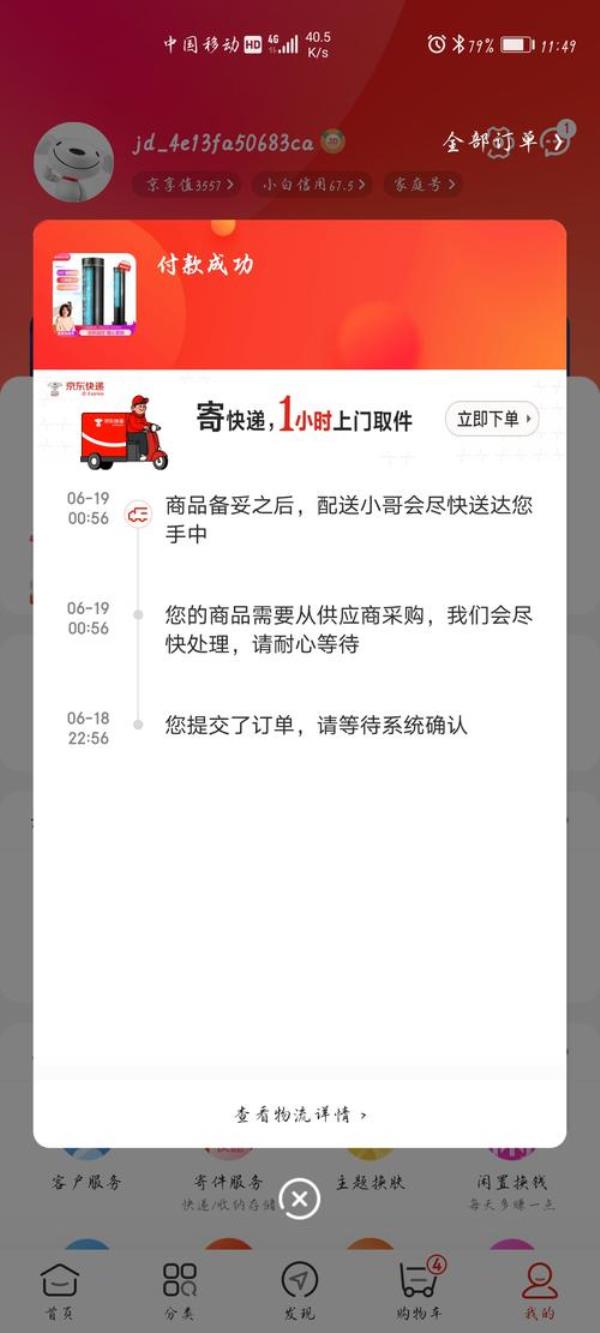This screenshot has height=1333, width=600.
Task: Open 京享值 3557 chip
Action: (x=186, y=184)
